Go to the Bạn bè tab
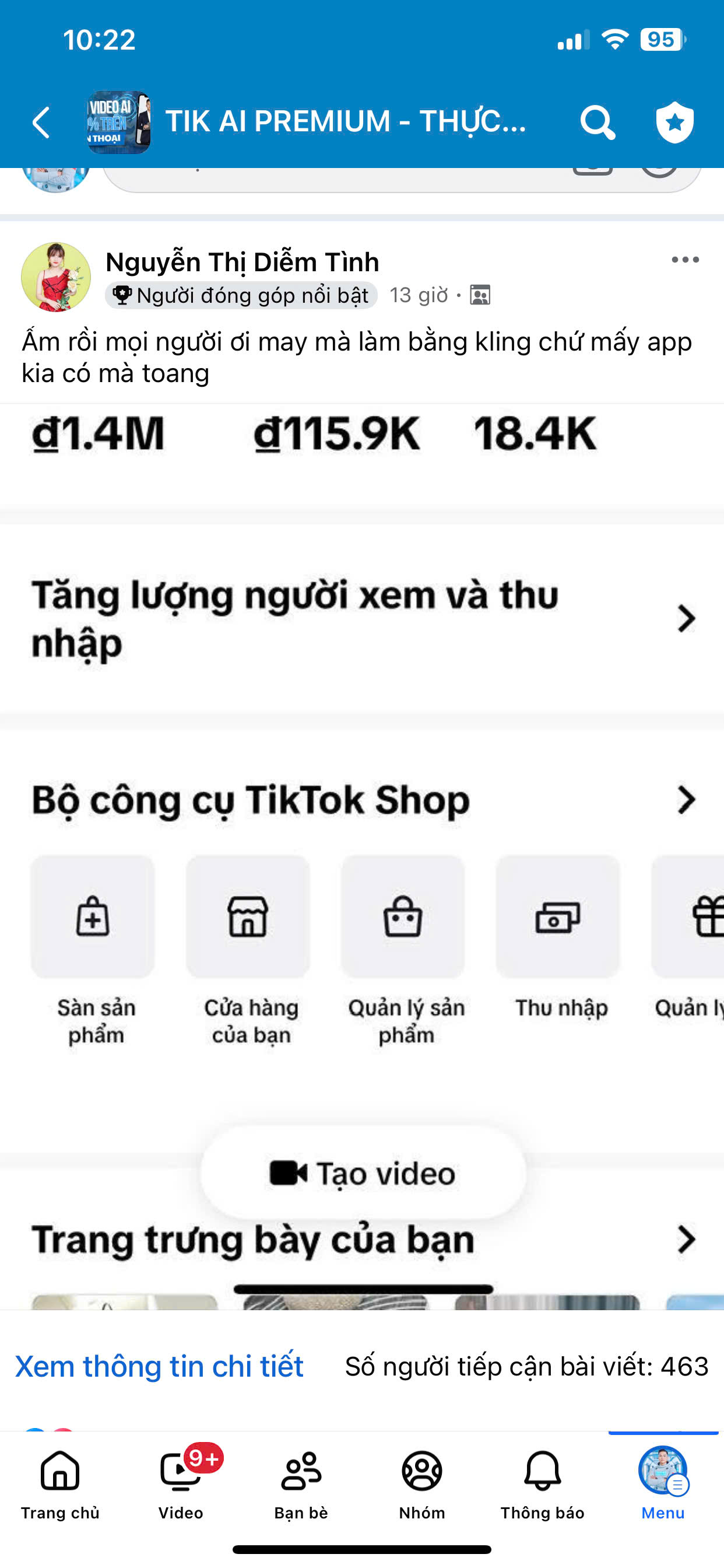 [x=301, y=1483]
